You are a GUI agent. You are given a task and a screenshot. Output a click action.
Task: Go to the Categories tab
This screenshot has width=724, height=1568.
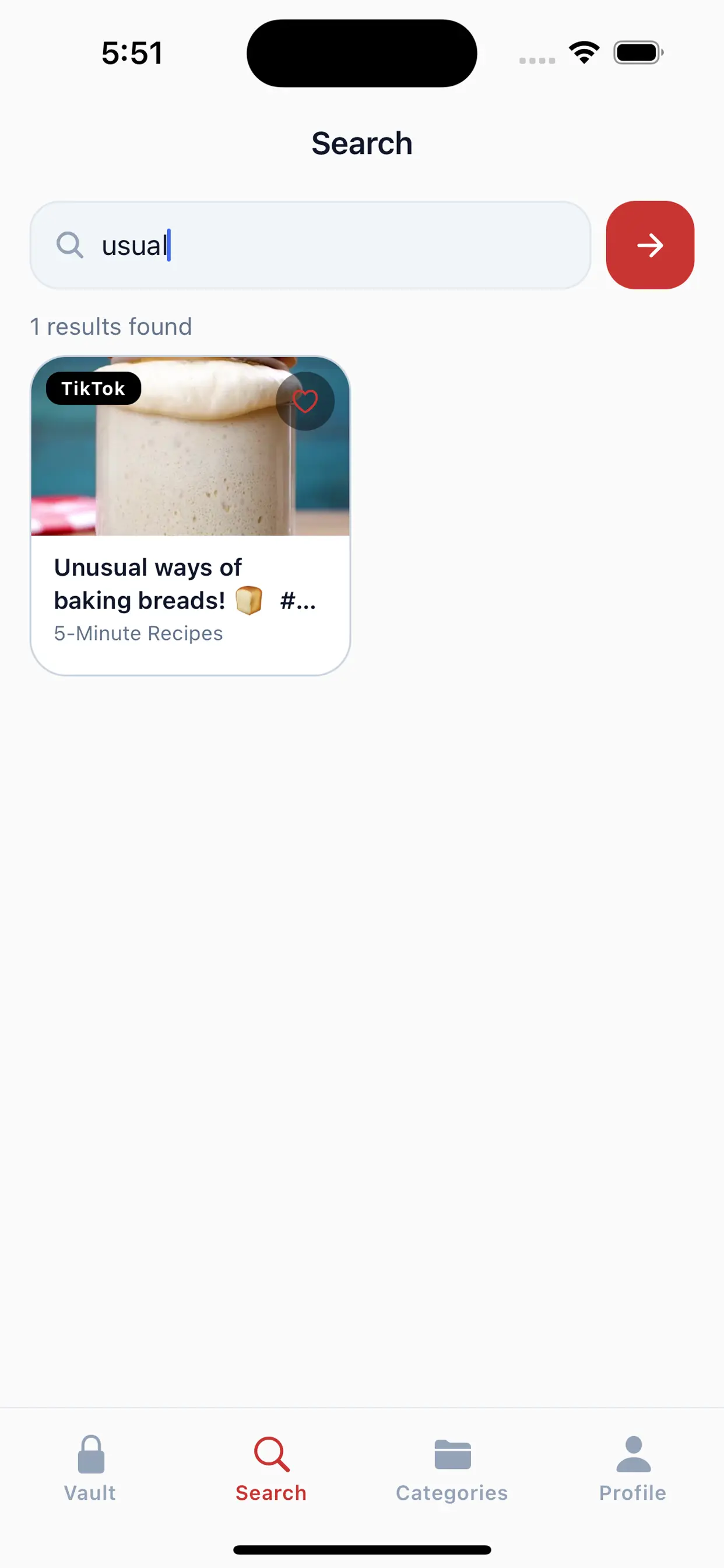pyautogui.click(x=452, y=1468)
